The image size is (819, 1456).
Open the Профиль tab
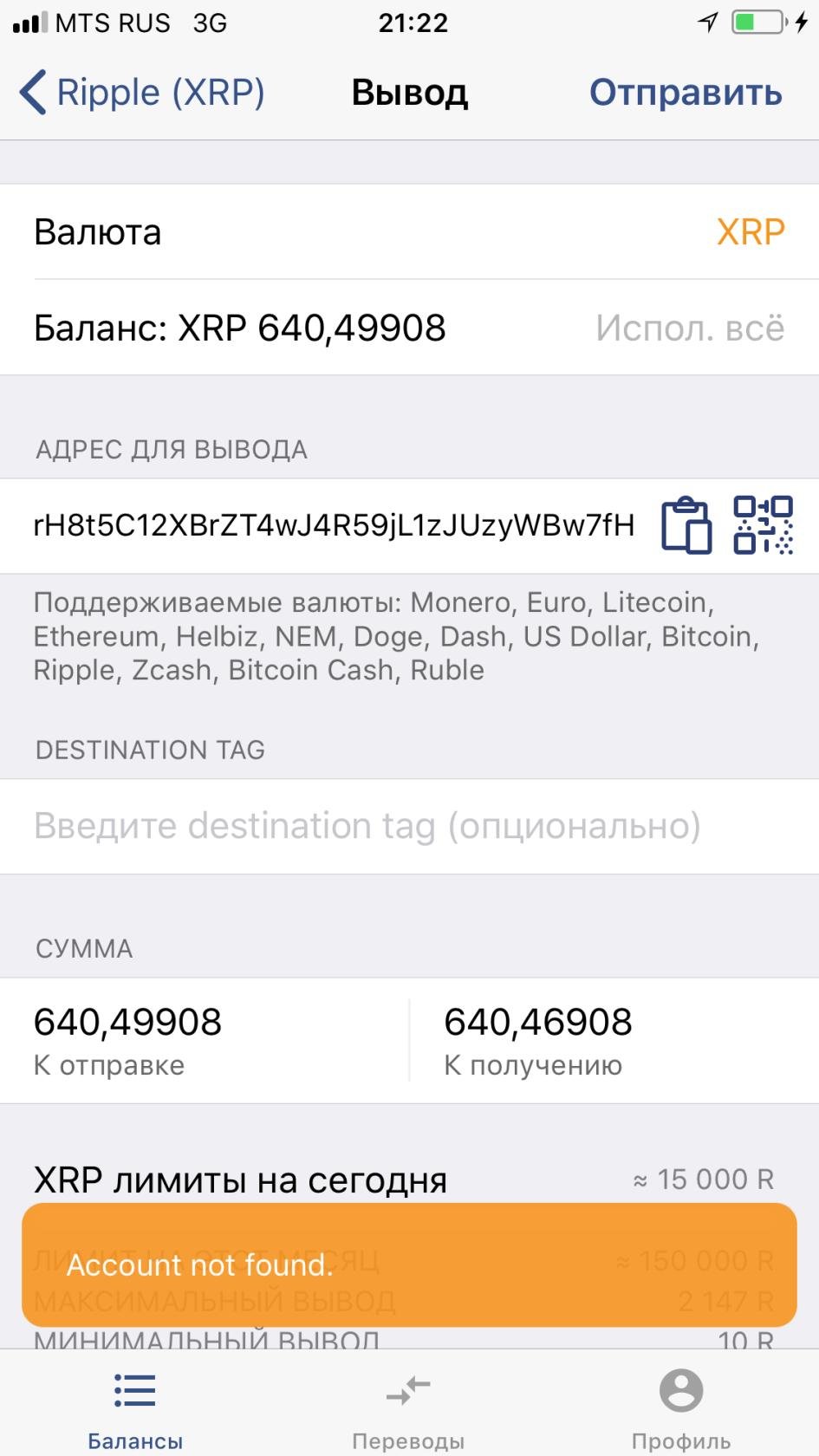click(x=681, y=1407)
